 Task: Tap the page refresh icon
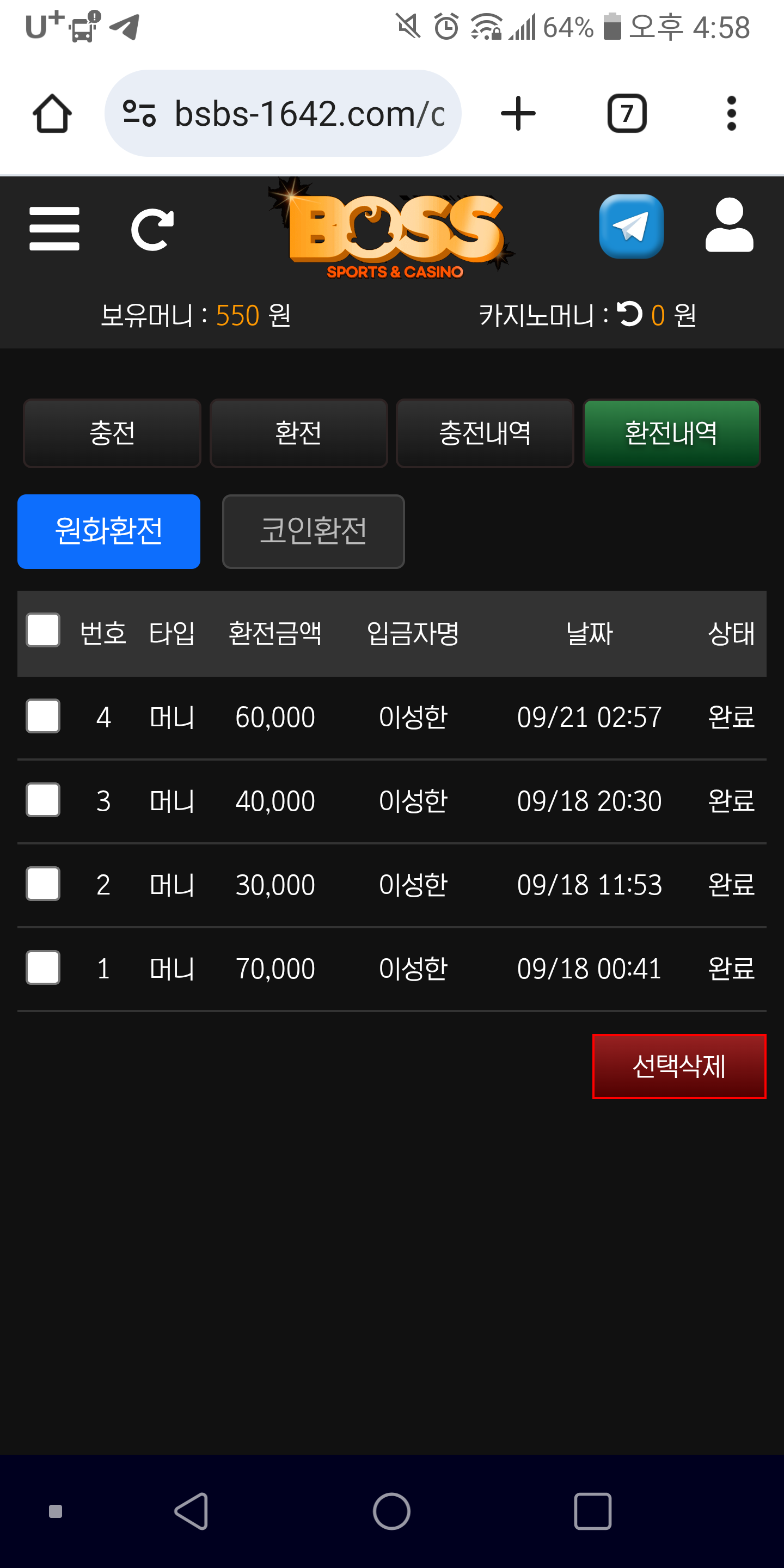point(152,229)
